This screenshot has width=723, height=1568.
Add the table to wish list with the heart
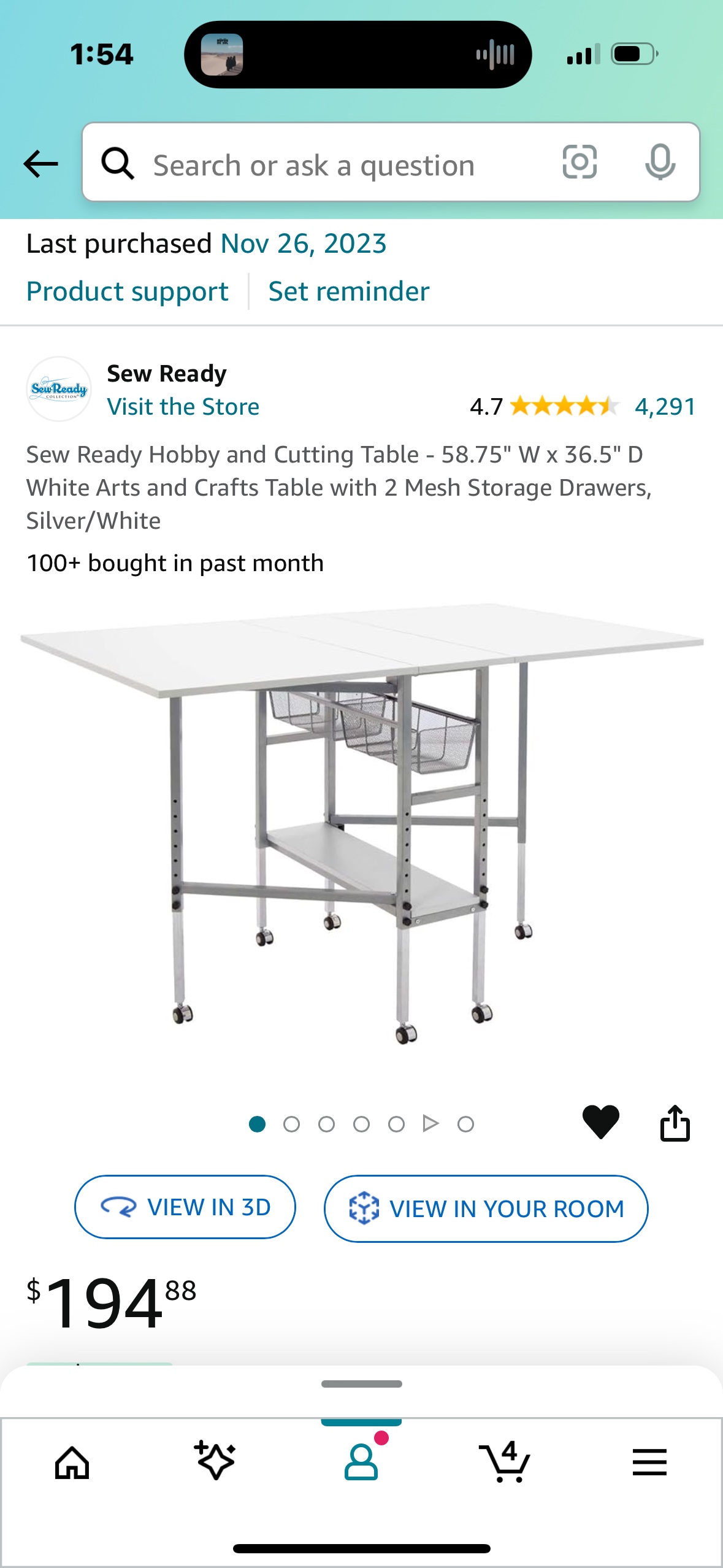600,1122
